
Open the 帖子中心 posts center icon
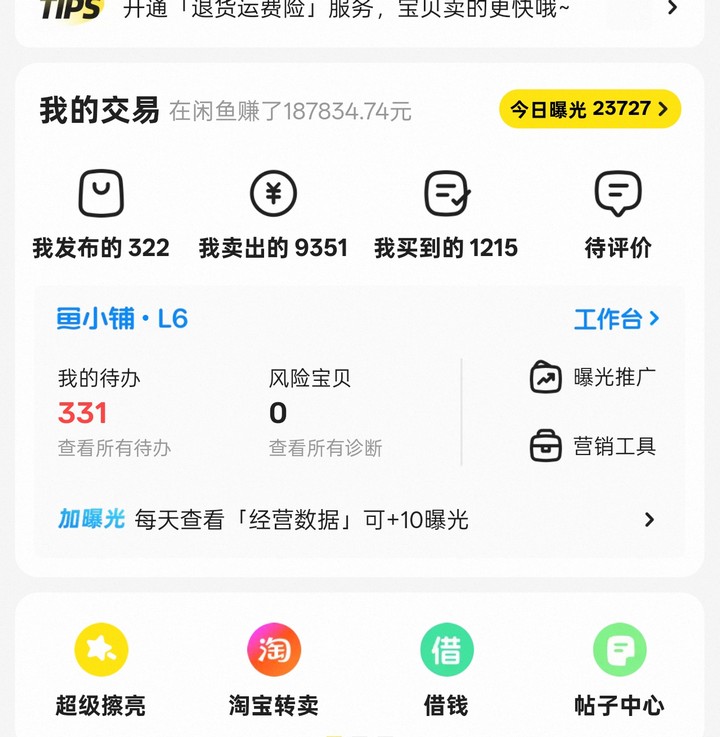(x=619, y=650)
